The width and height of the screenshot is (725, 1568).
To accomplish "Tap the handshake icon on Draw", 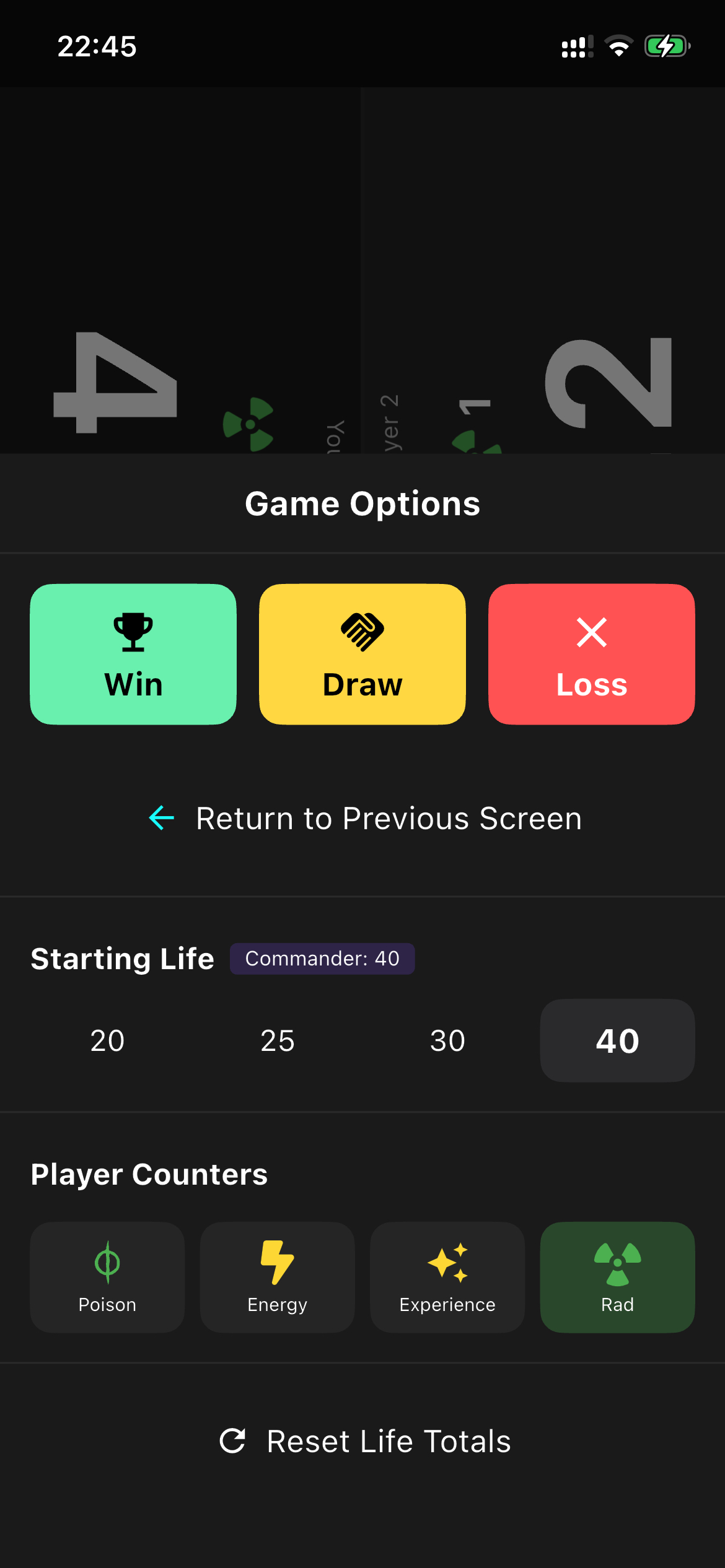I will pyautogui.click(x=361, y=631).
